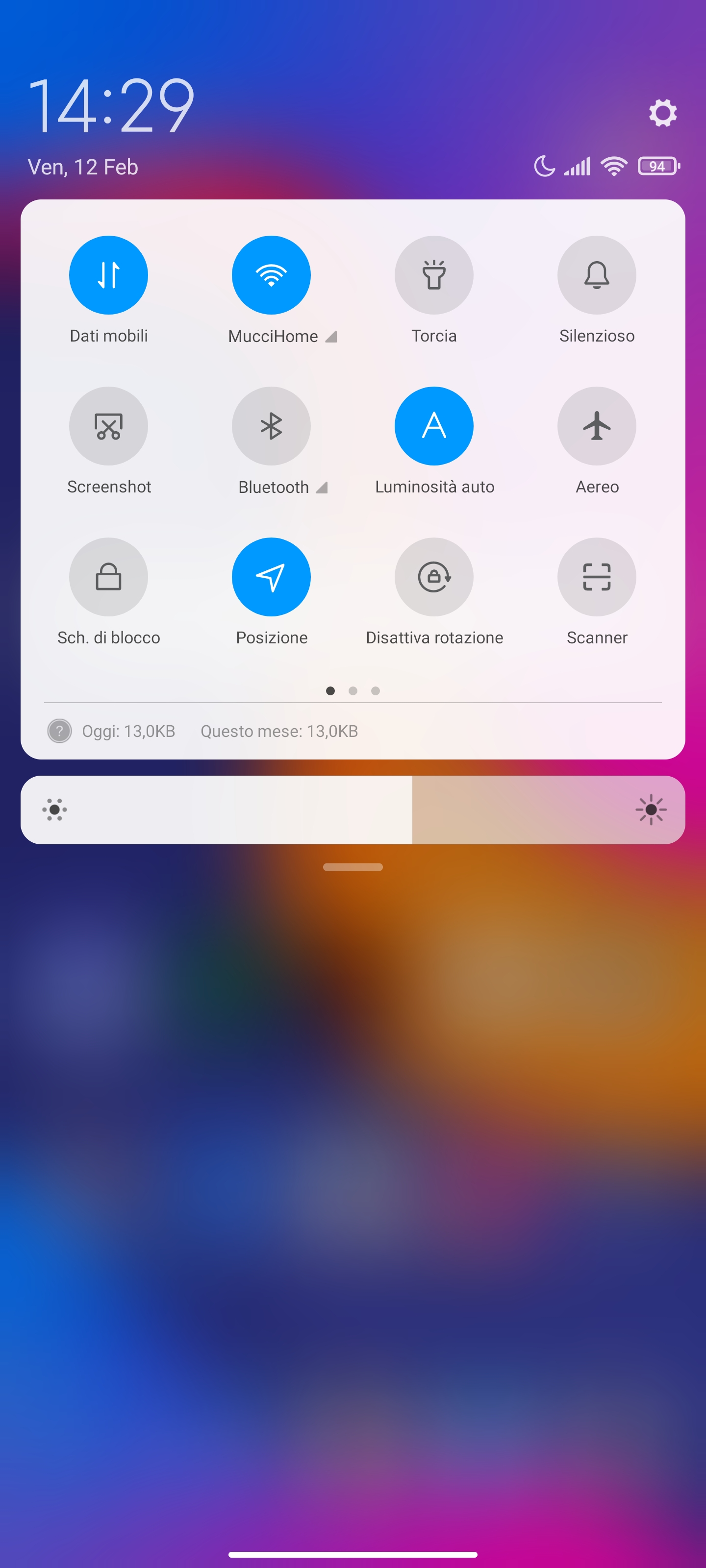
Task: Disable Luminosità auto
Action: [434, 426]
